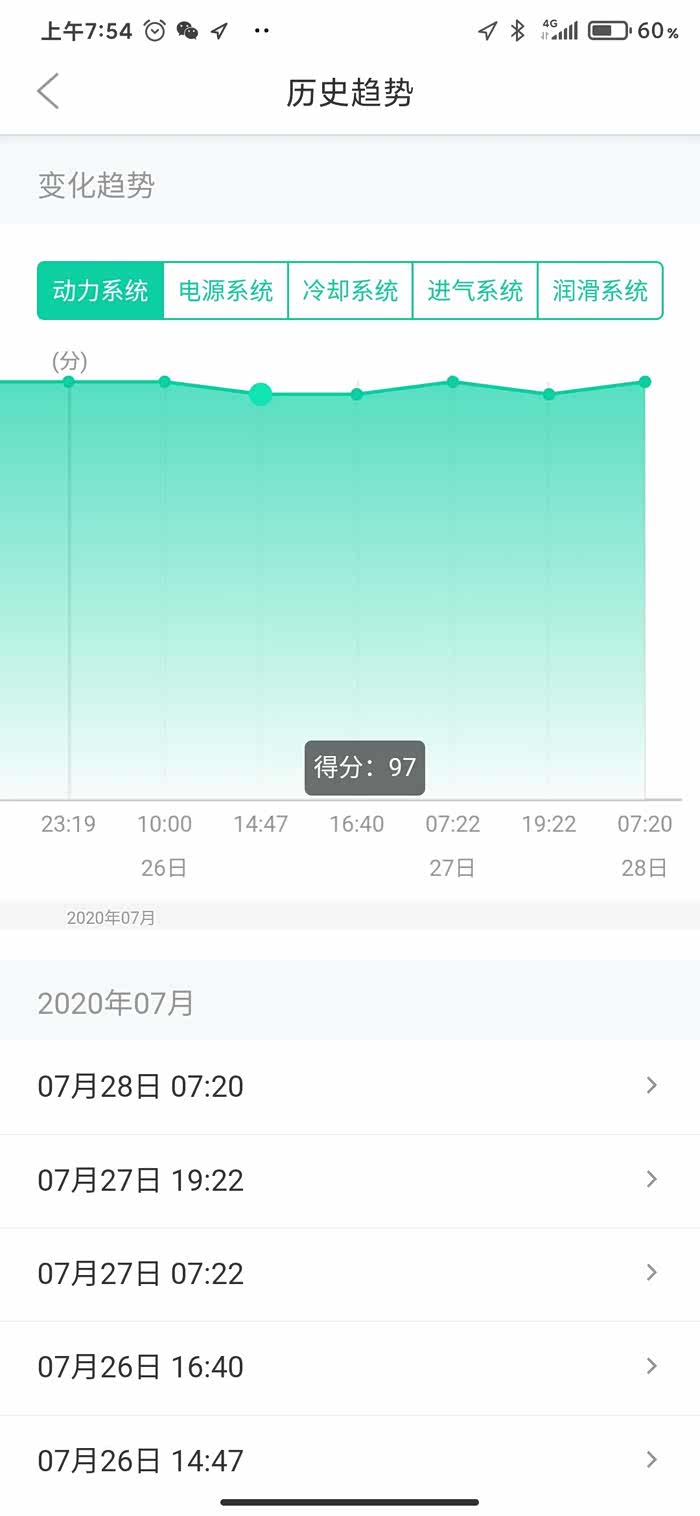View the 07月26日 14:47 record
The width and height of the screenshot is (700, 1516).
pyautogui.click(x=350, y=1460)
